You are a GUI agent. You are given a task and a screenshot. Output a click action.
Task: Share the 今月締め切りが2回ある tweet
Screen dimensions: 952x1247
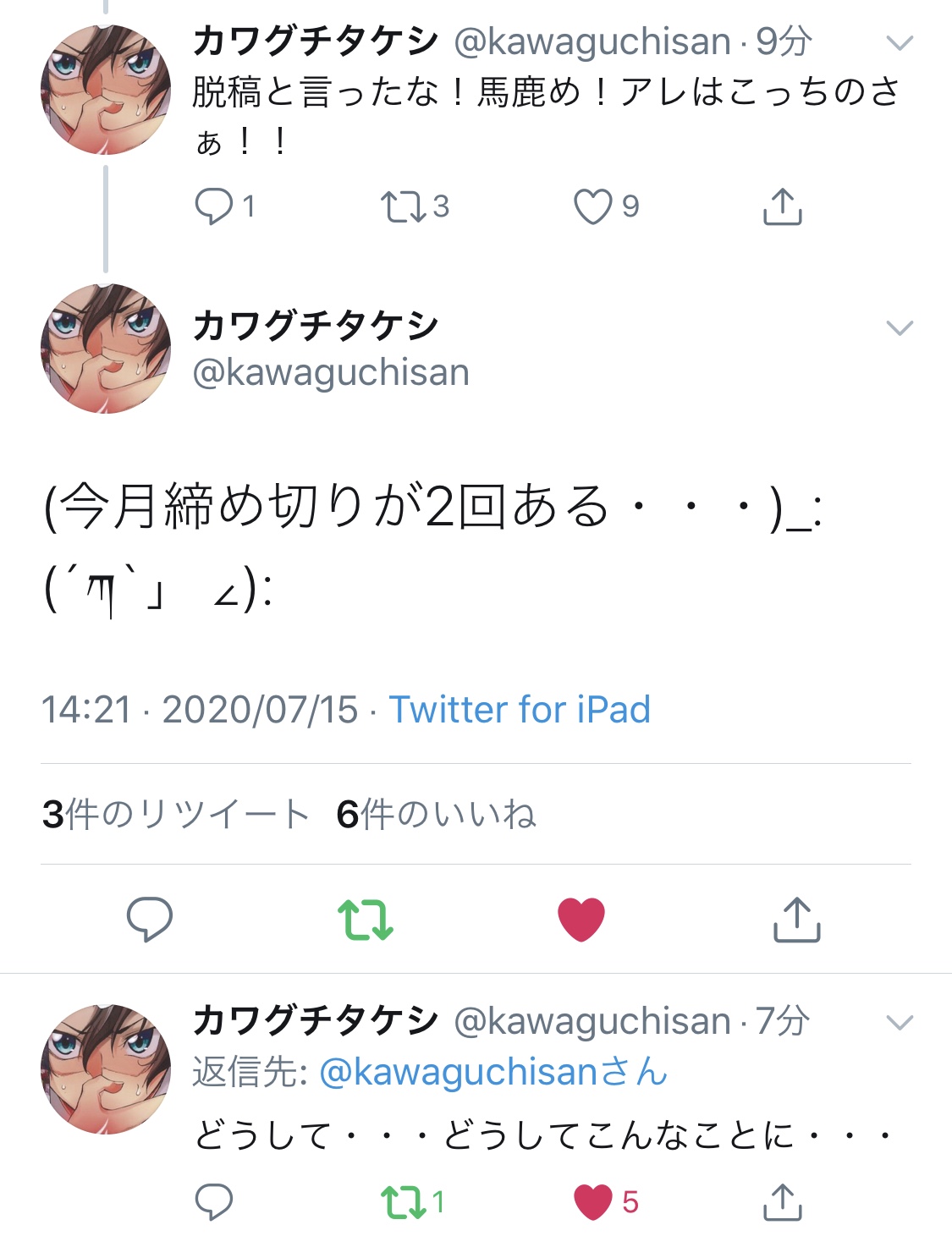(796, 919)
